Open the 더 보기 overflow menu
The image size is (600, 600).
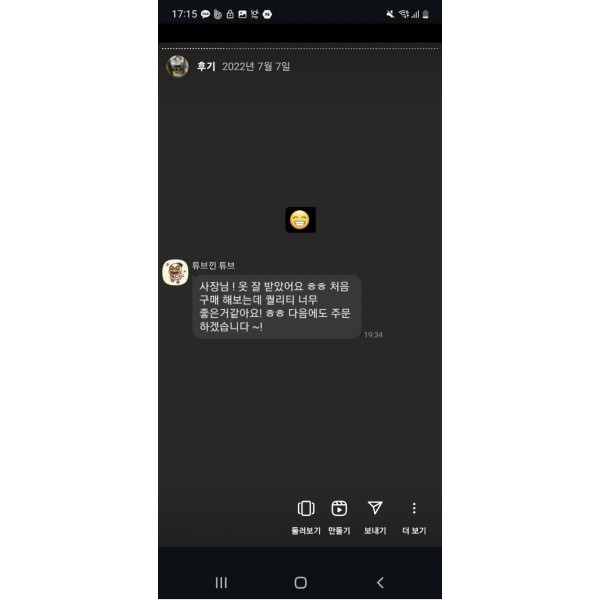[x=414, y=515]
